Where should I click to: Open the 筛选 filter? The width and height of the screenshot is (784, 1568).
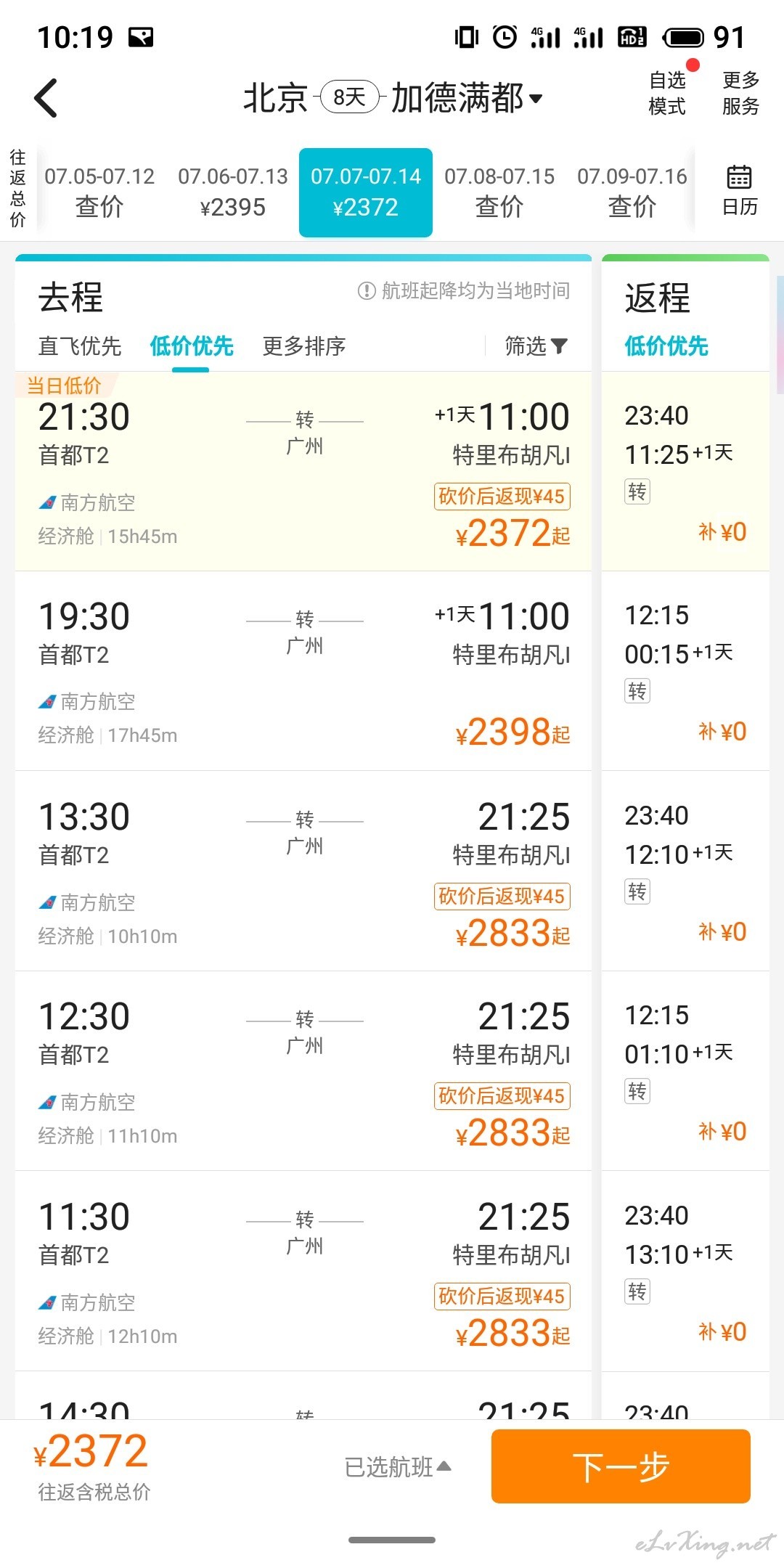[x=536, y=346]
